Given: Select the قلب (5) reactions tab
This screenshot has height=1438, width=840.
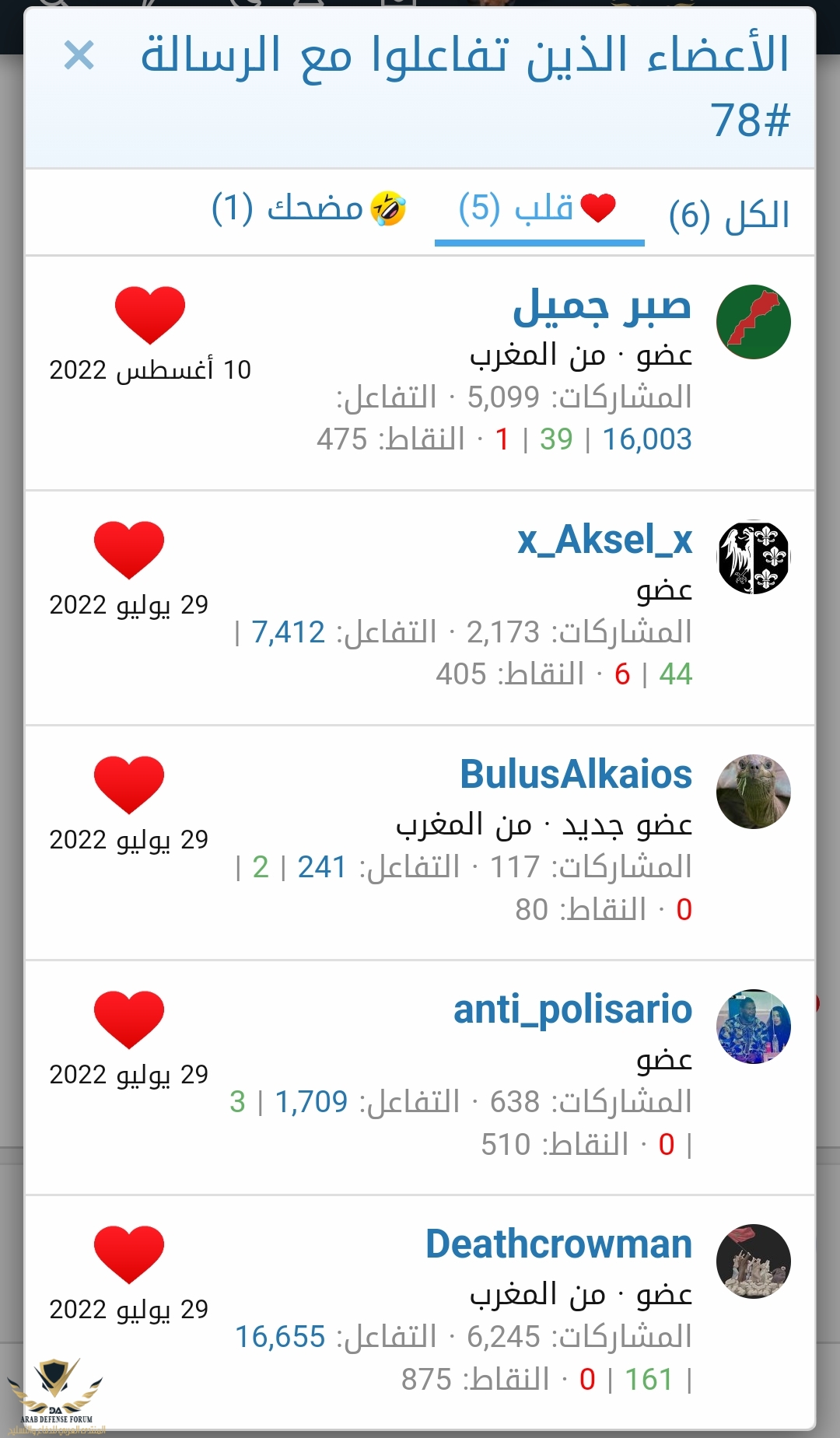Looking at the screenshot, I should point(538,209).
